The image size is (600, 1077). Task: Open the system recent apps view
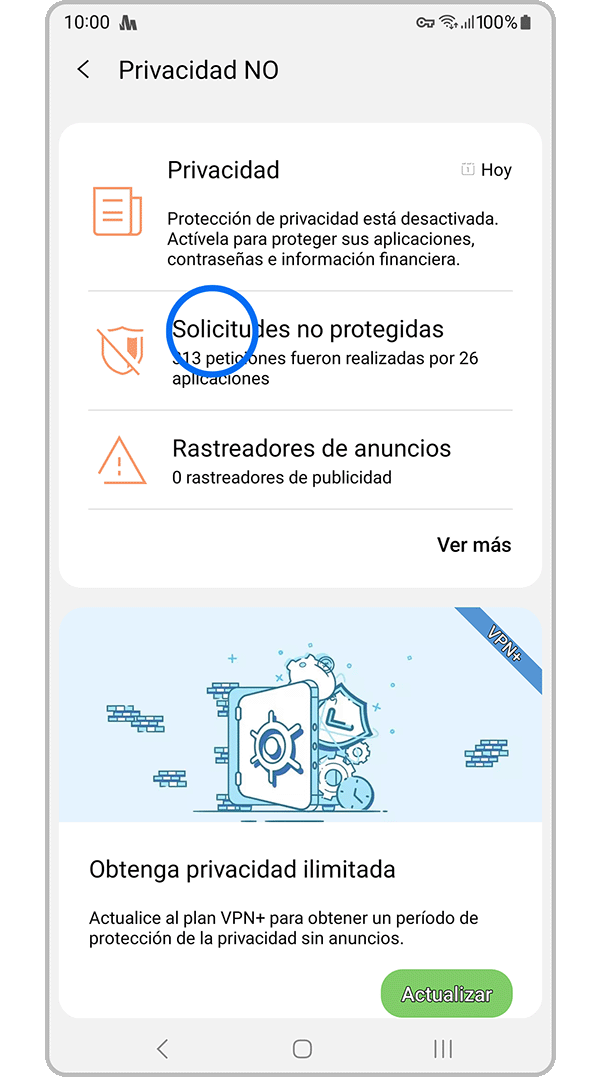(442, 1048)
